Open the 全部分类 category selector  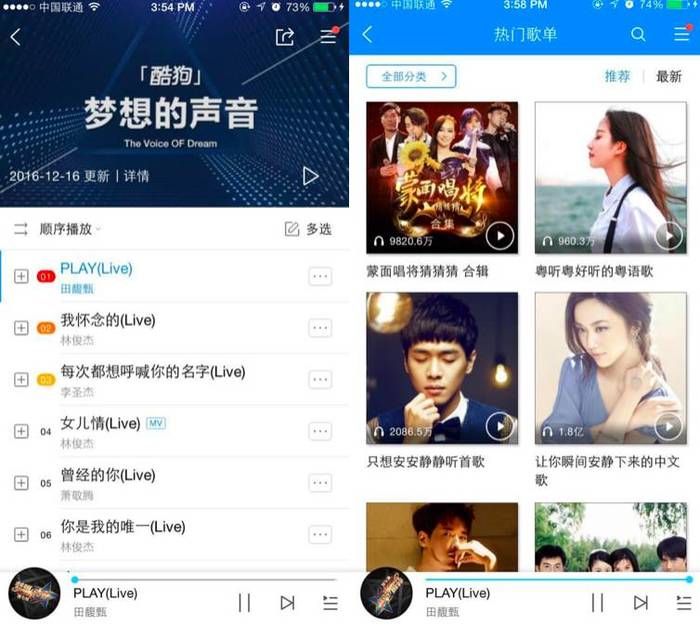(411, 77)
